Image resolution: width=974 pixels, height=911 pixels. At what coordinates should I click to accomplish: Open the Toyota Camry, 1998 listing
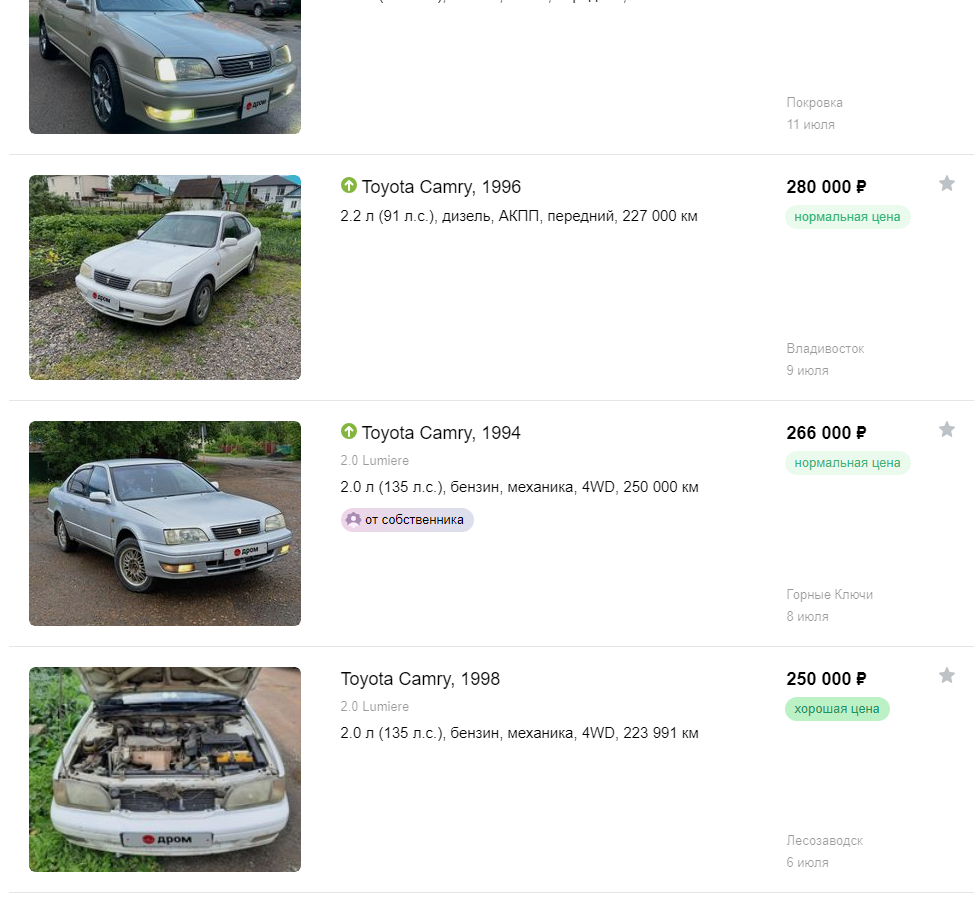pyautogui.click(x=420, y=679)
